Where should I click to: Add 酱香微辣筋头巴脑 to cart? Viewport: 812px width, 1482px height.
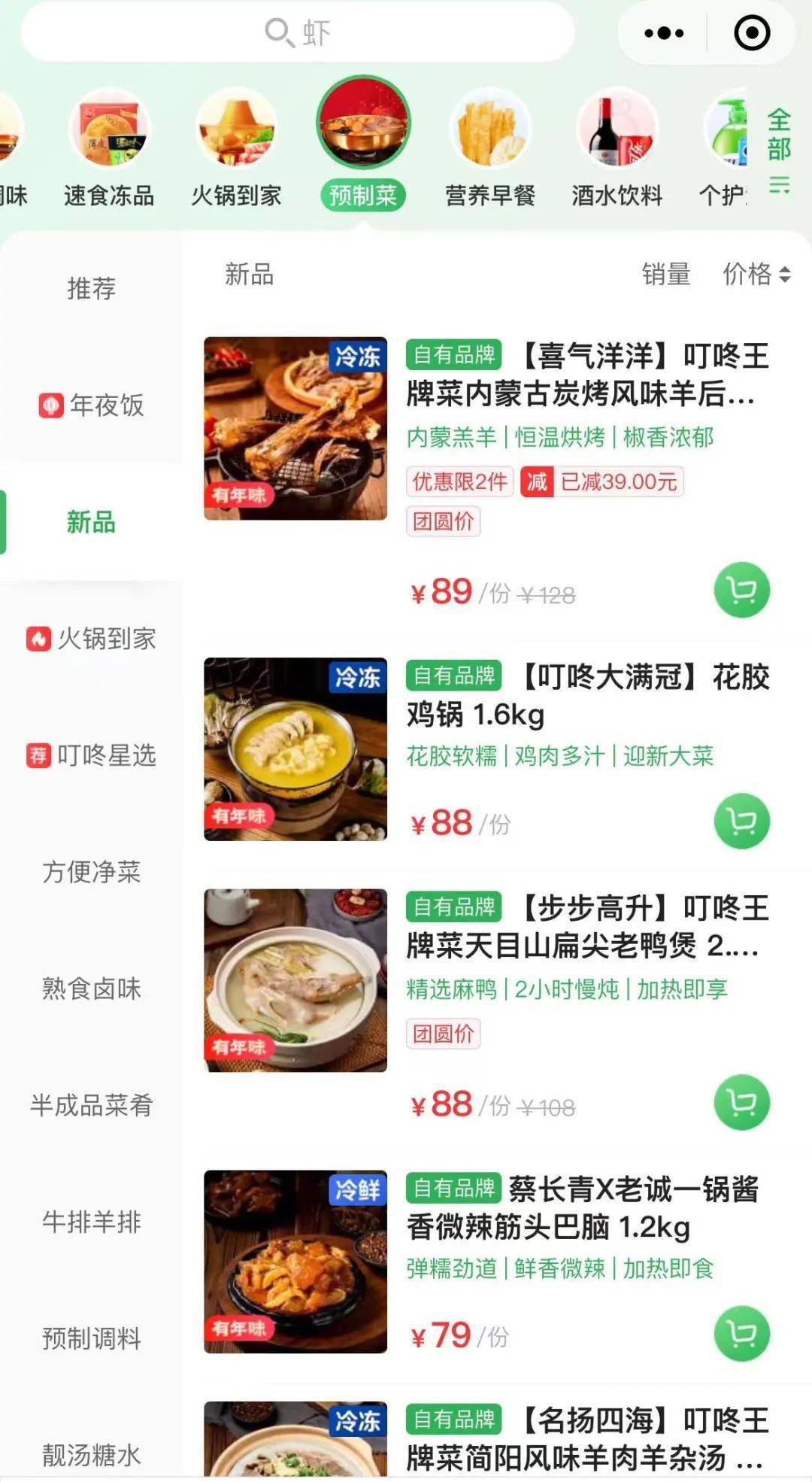[x=741, y=1334]
